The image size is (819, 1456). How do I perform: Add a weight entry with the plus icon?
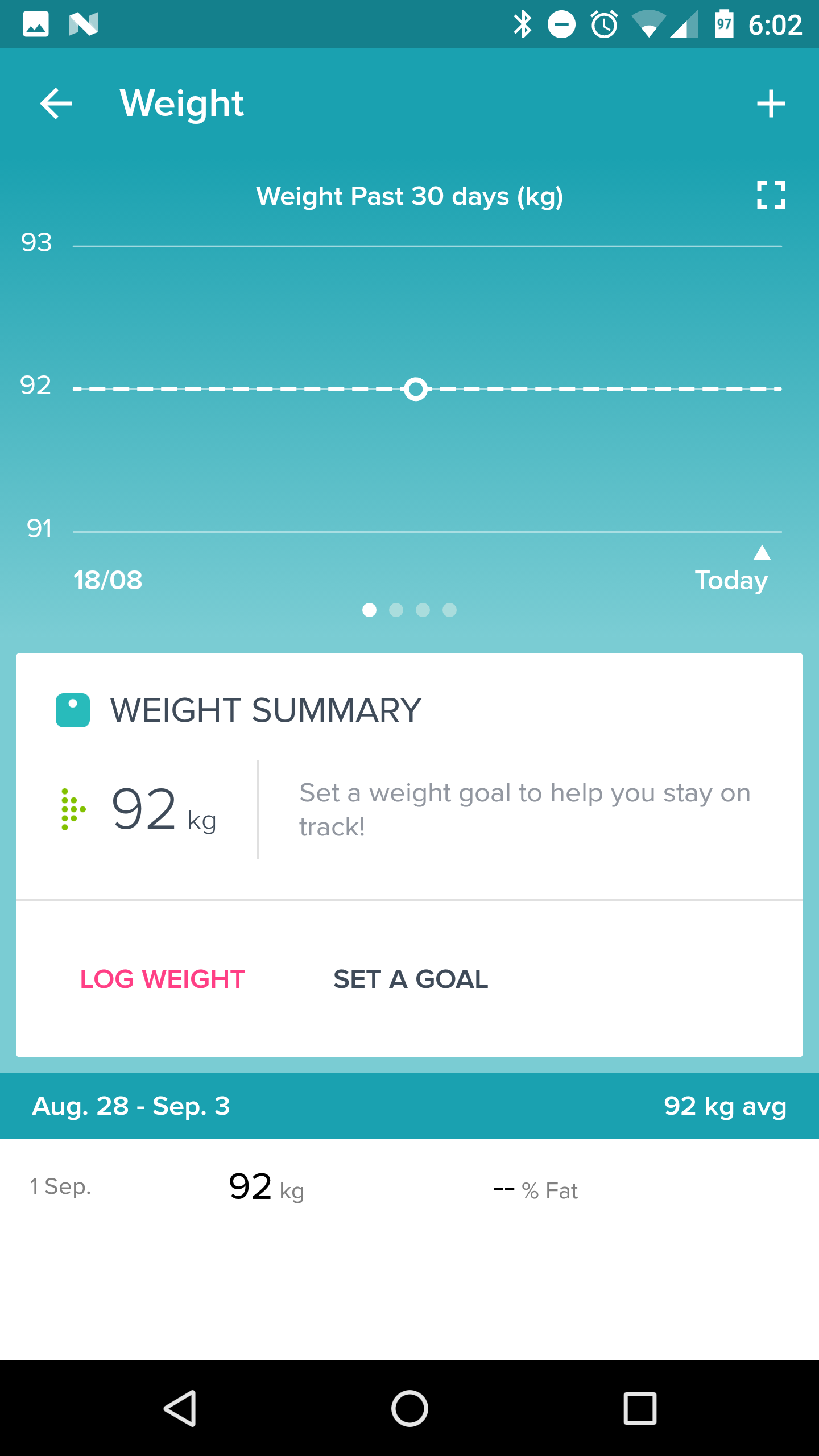[771, 104]
